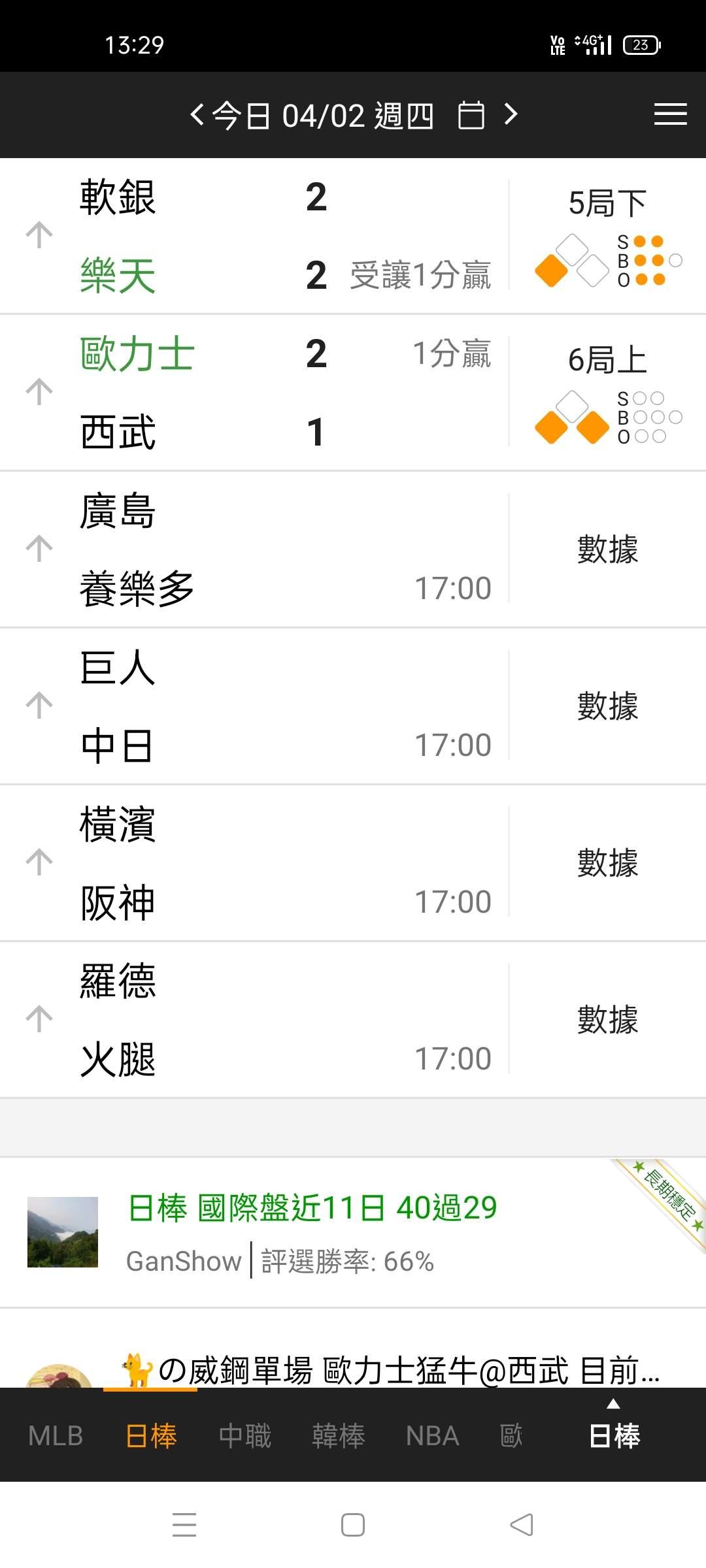Viewport: 706px width, 1568px height.
Task: Switch to the NBA tab
Action: (432, 1436)
